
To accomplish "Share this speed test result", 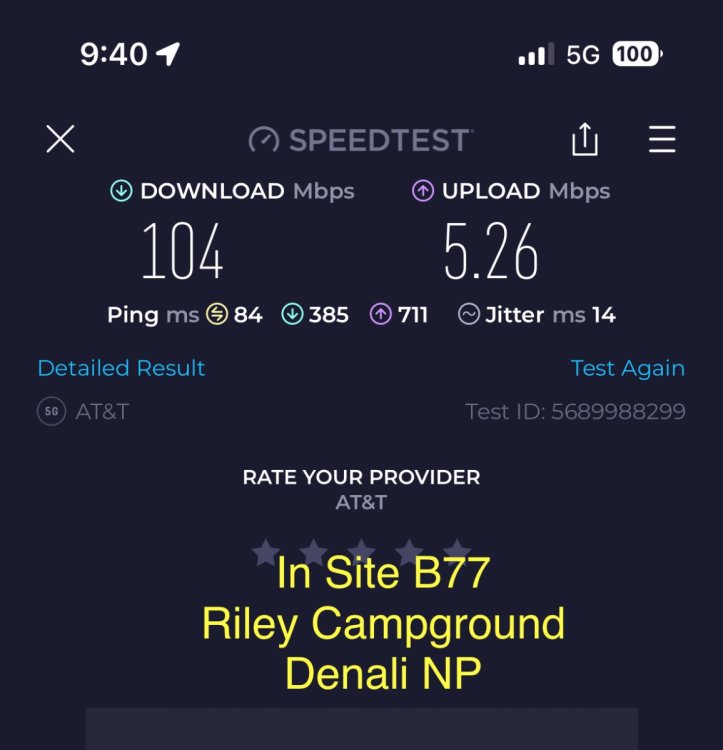I will point(585,140).
